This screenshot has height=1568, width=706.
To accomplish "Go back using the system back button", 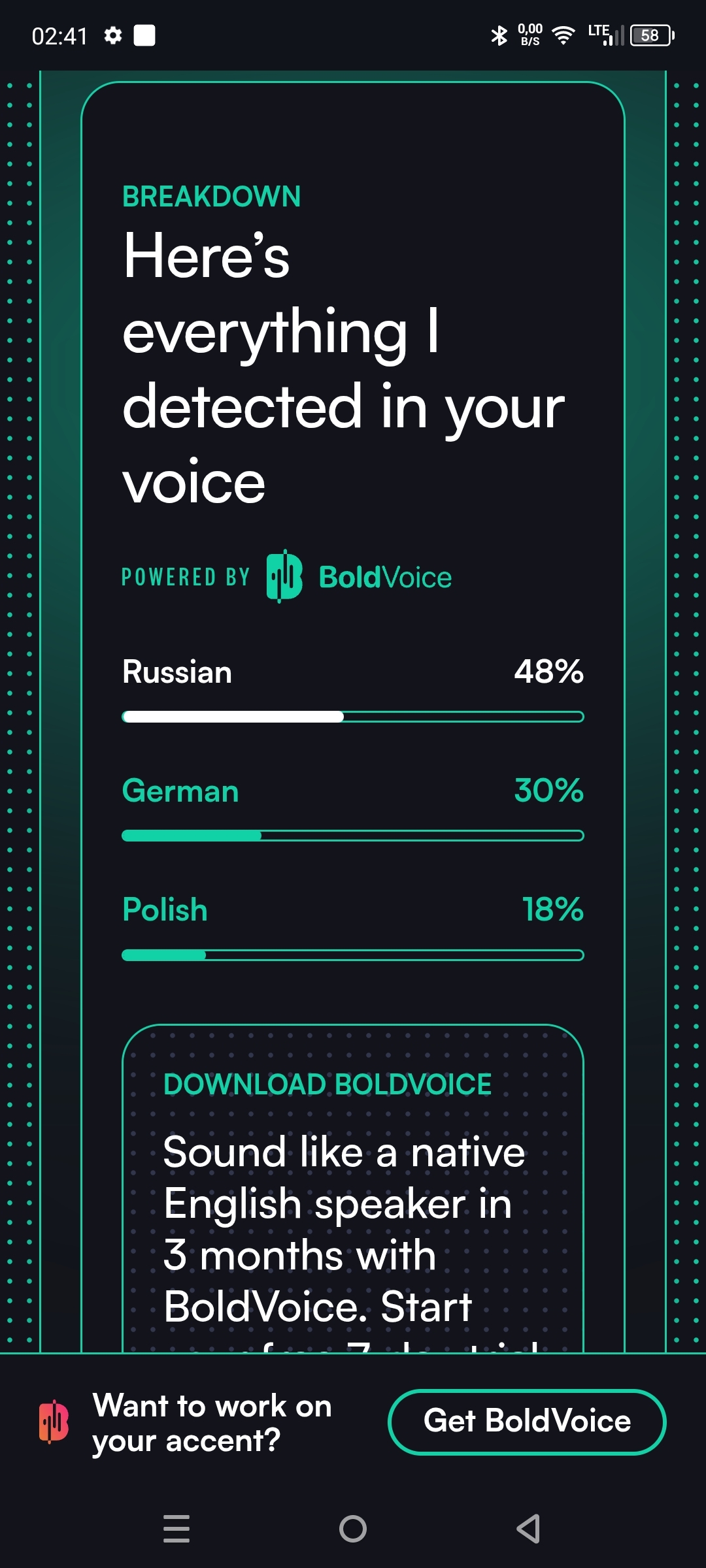I will pyautogui.click(x=528, y=1529).
